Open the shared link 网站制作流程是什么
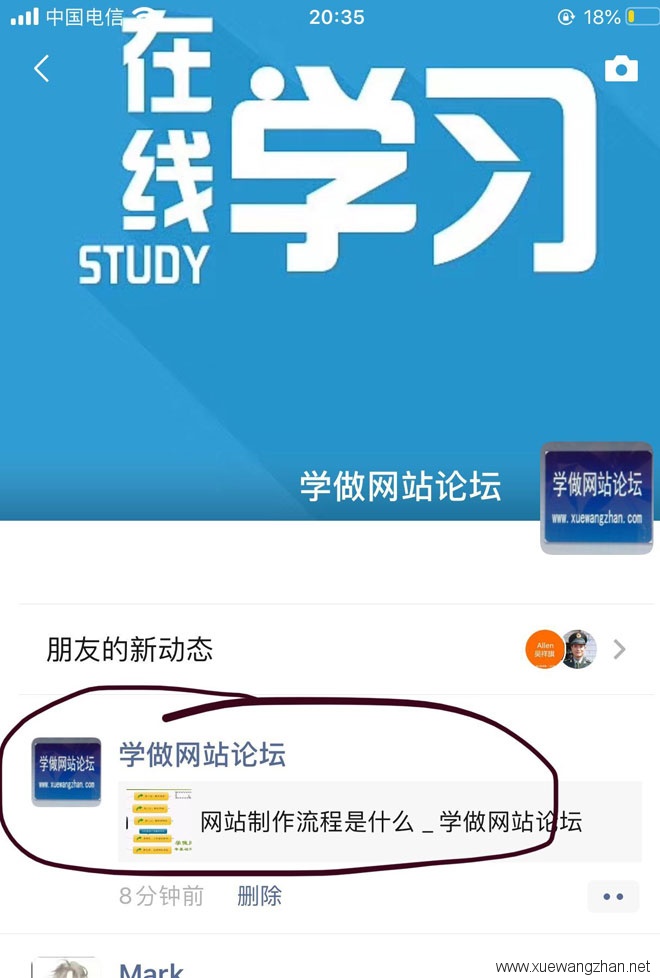Image resolution: width=660 pixels, height=978 pixels. (380, 822)
